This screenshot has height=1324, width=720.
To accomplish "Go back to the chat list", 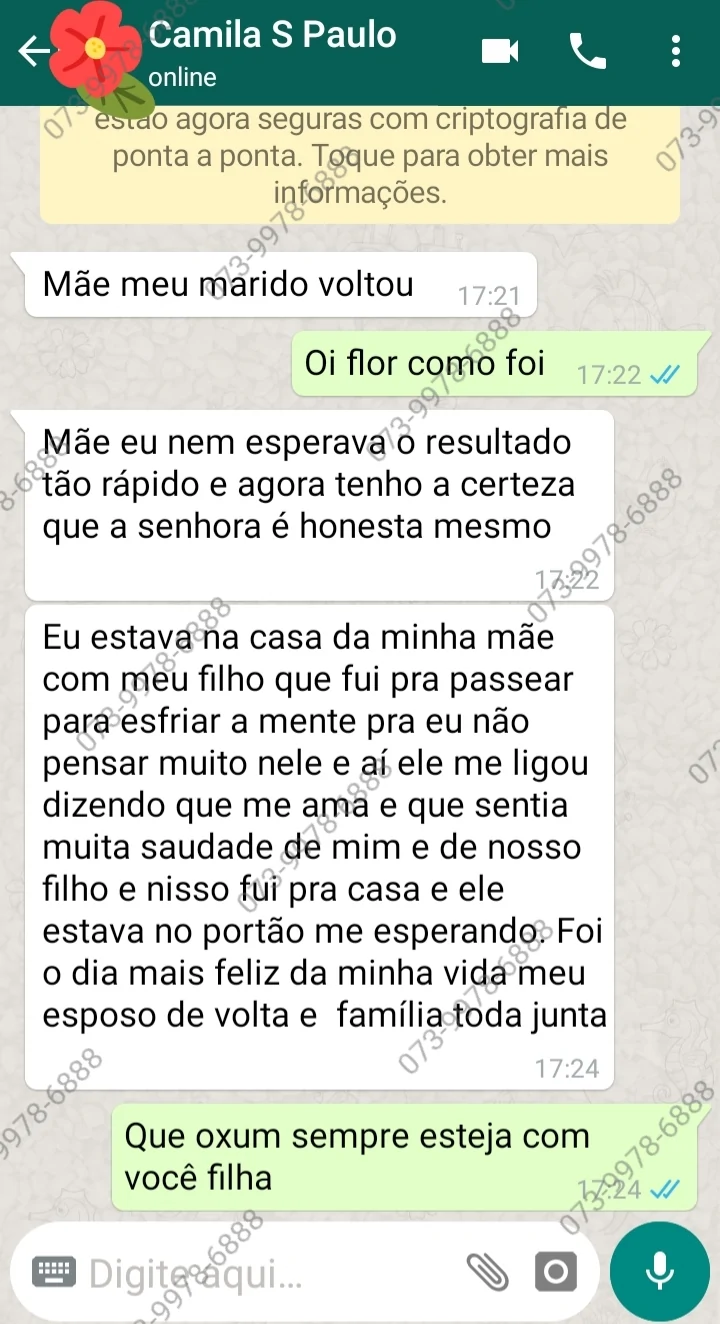I will point(32,51).
